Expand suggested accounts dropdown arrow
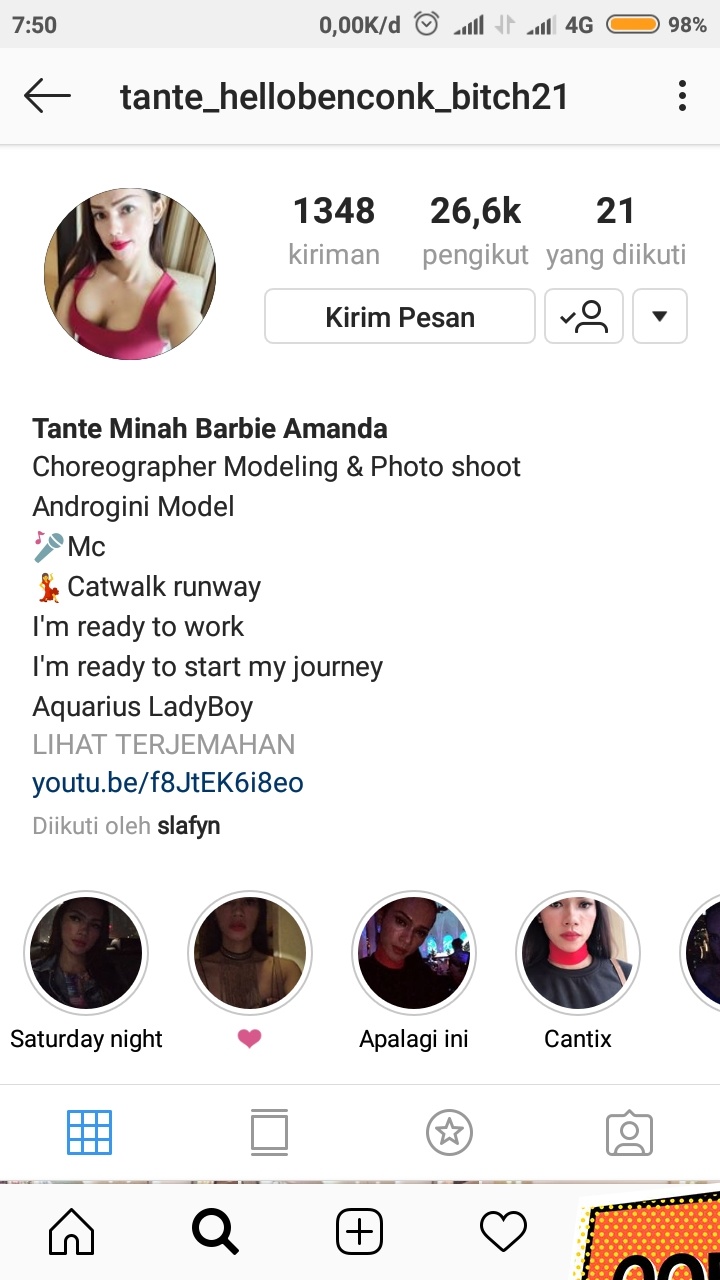 click(660, 317)
